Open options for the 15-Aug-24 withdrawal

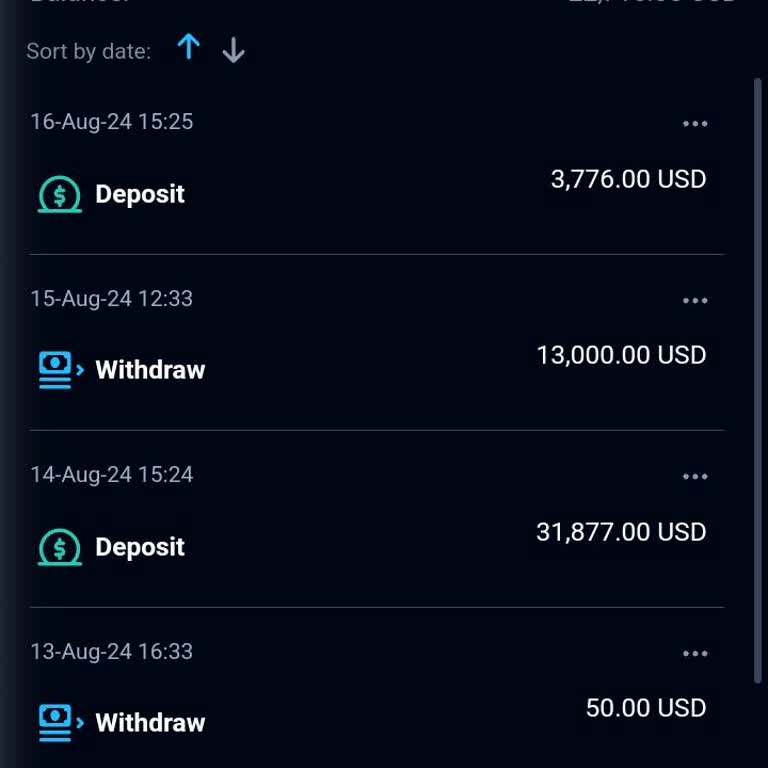tap(695, 301)
